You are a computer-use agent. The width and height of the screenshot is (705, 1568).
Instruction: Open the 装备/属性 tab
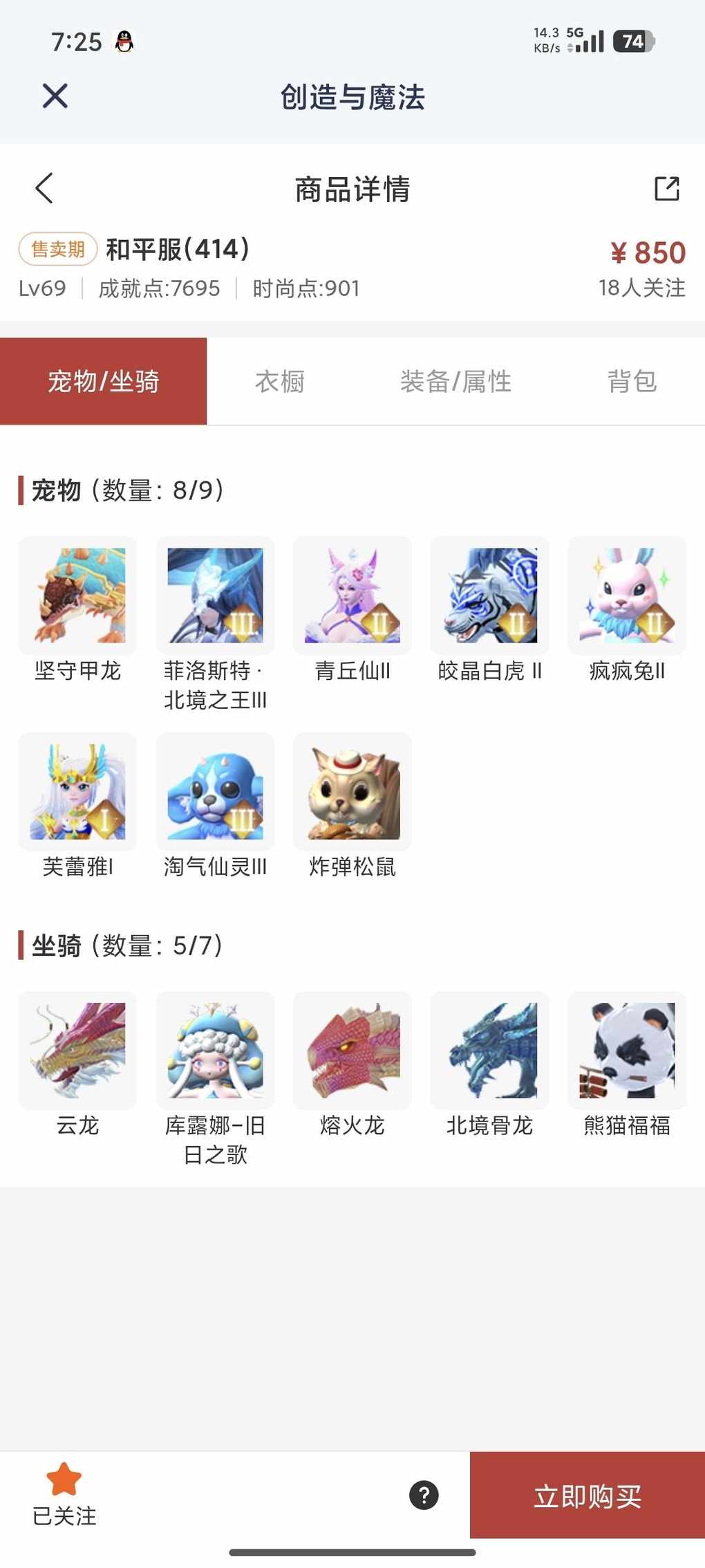pyautogui.click(x=455, y=381)
